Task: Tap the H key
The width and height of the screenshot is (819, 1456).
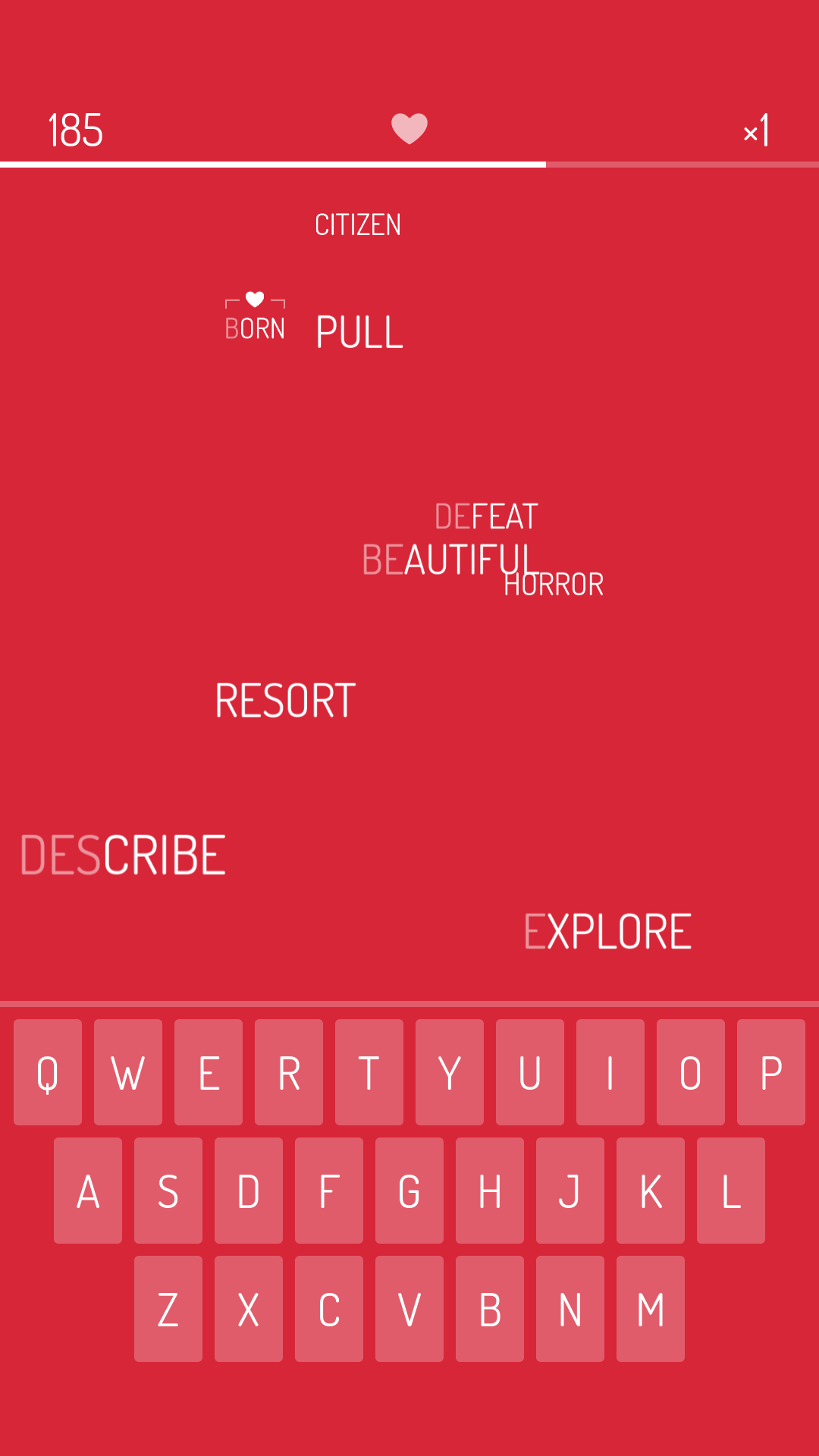Action: click(490, 1191)
